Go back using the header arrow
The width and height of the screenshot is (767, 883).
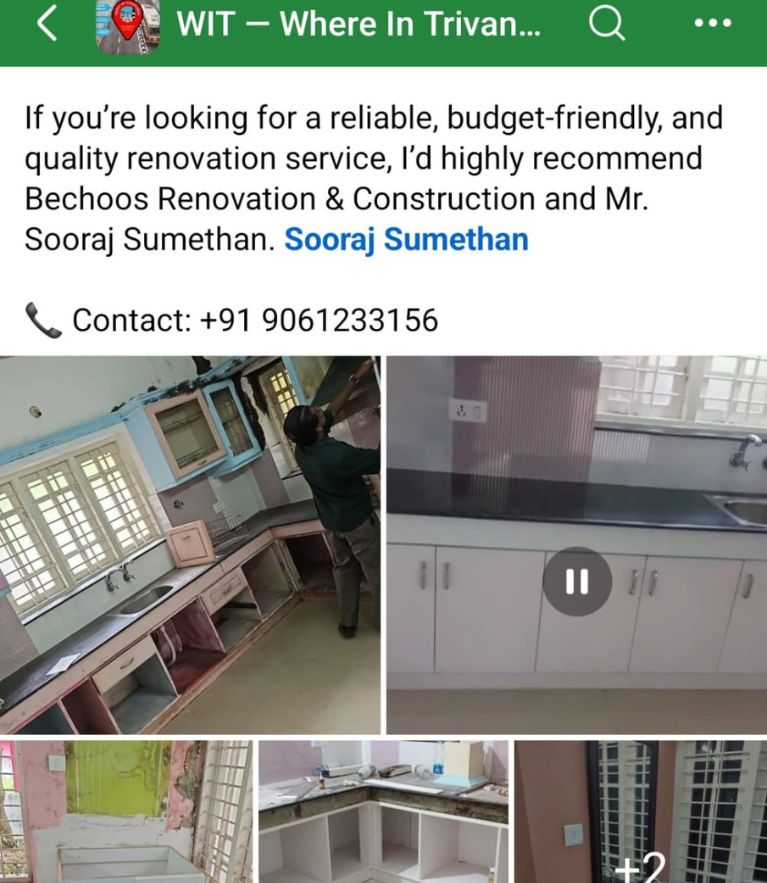pyautogui.click(x=47, y=24)
